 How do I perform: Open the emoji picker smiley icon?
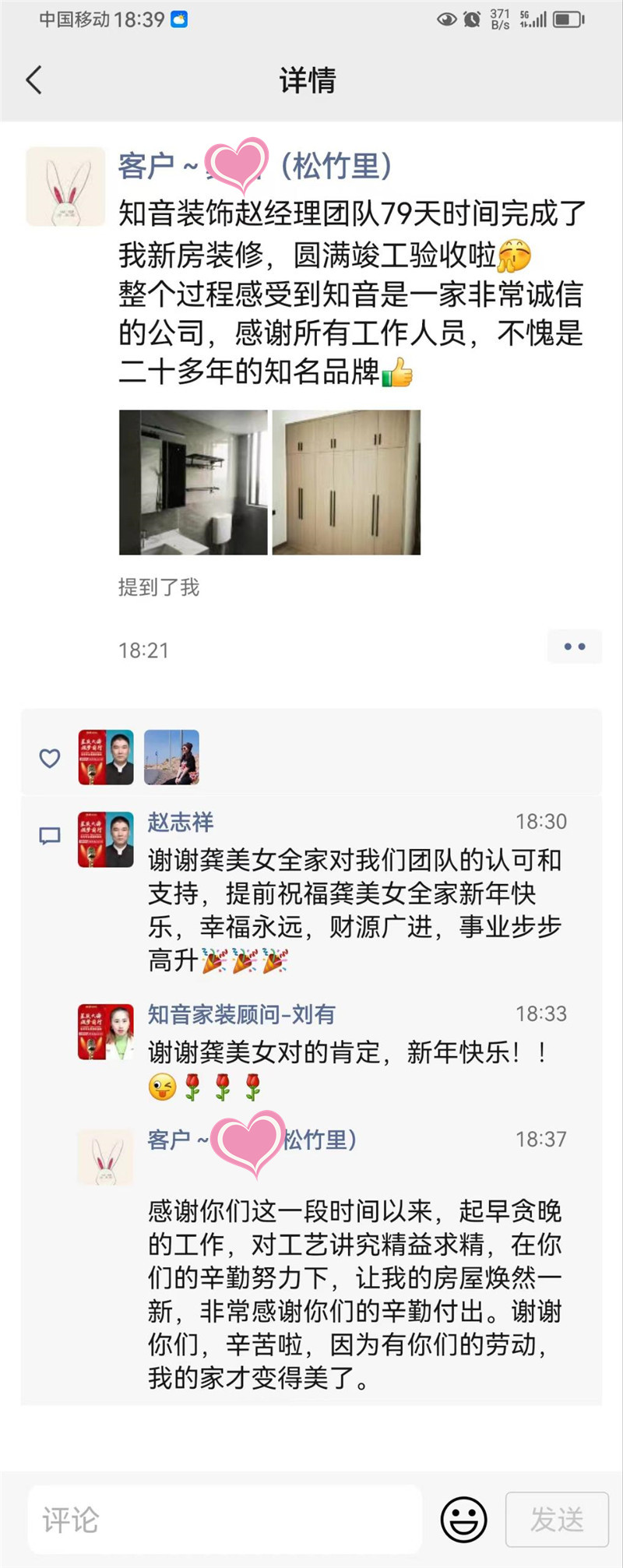pos(463,1519)
